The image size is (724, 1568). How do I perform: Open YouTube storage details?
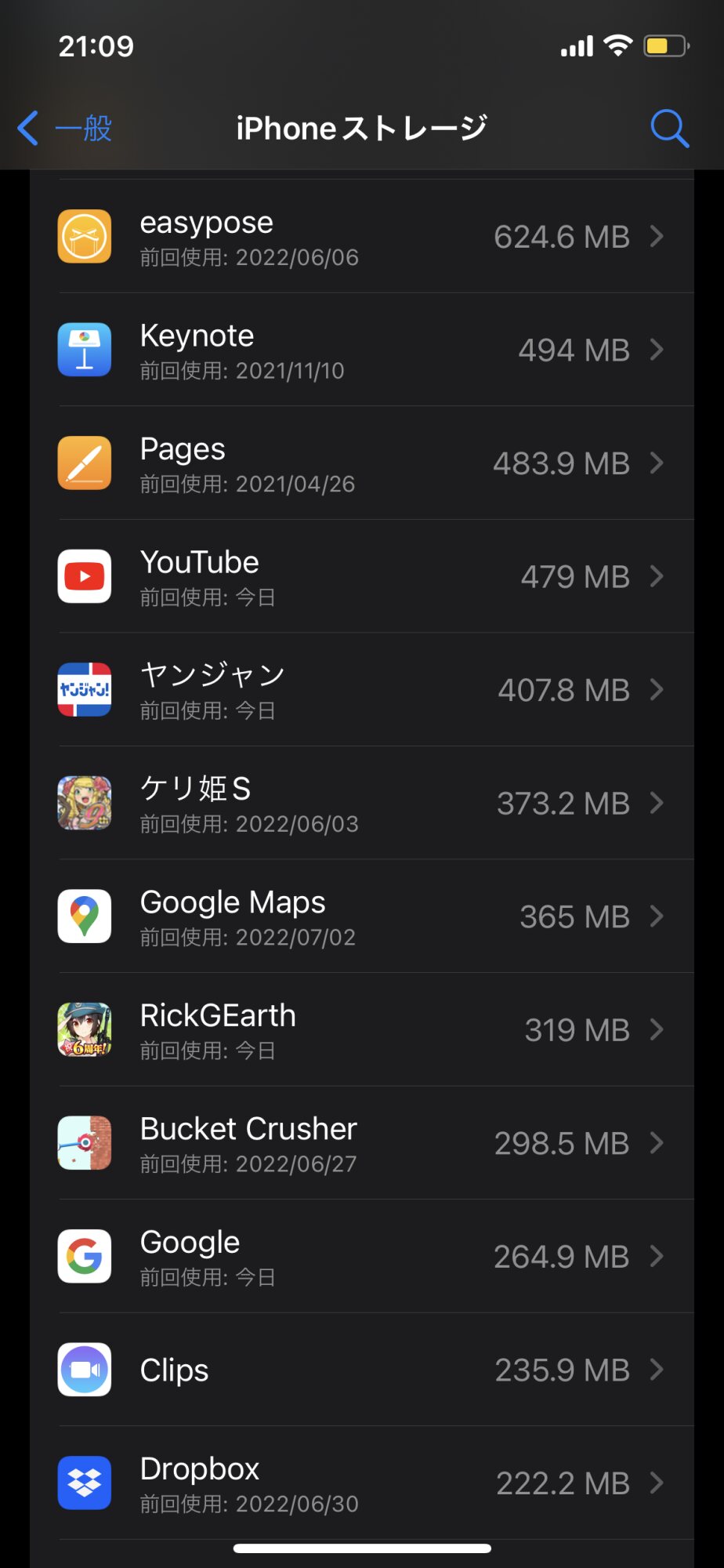[362, 577]
